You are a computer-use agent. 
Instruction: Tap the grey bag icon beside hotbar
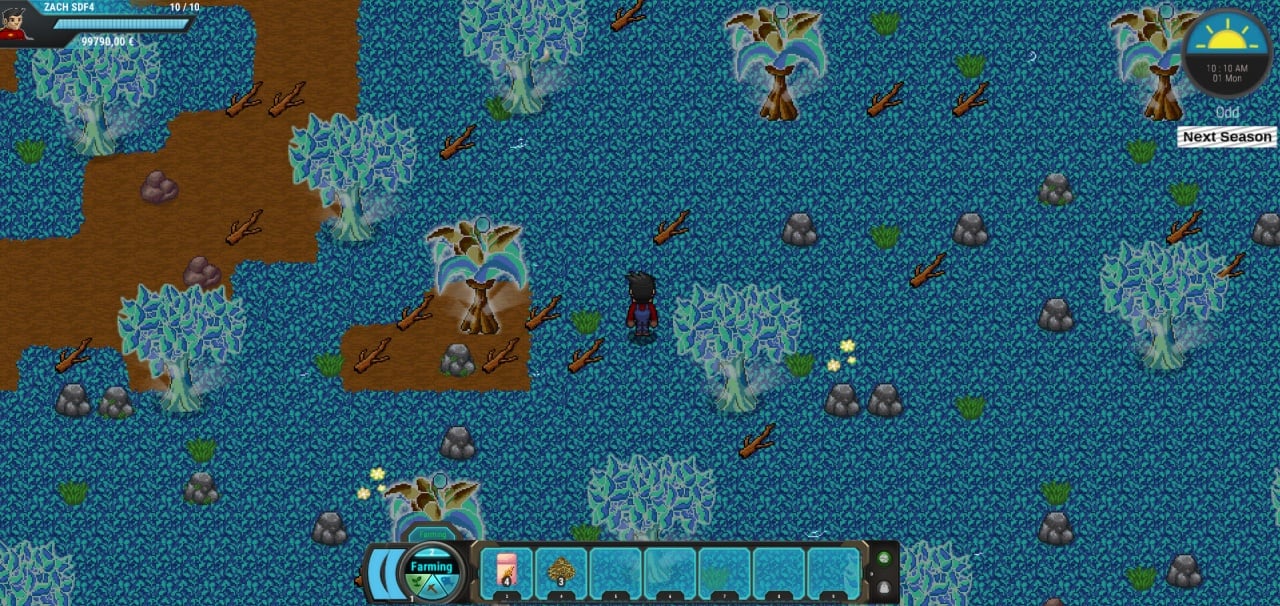884,587
